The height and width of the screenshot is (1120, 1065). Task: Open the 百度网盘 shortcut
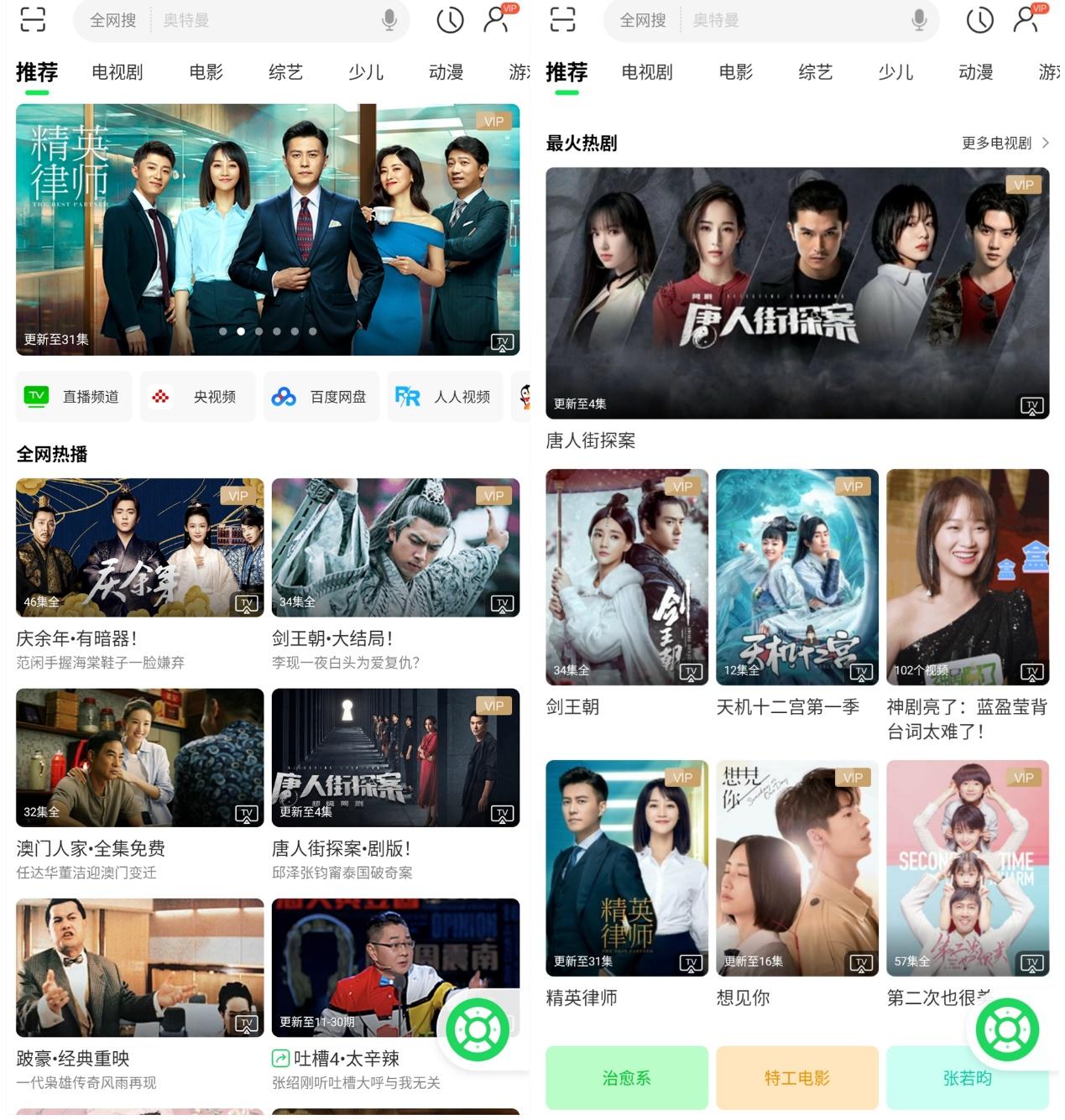click(x=321, y=397)
